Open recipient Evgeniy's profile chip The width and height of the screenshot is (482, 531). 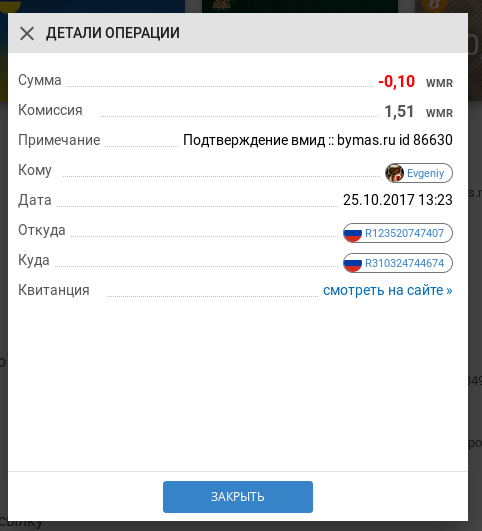(x=419, y=173)
